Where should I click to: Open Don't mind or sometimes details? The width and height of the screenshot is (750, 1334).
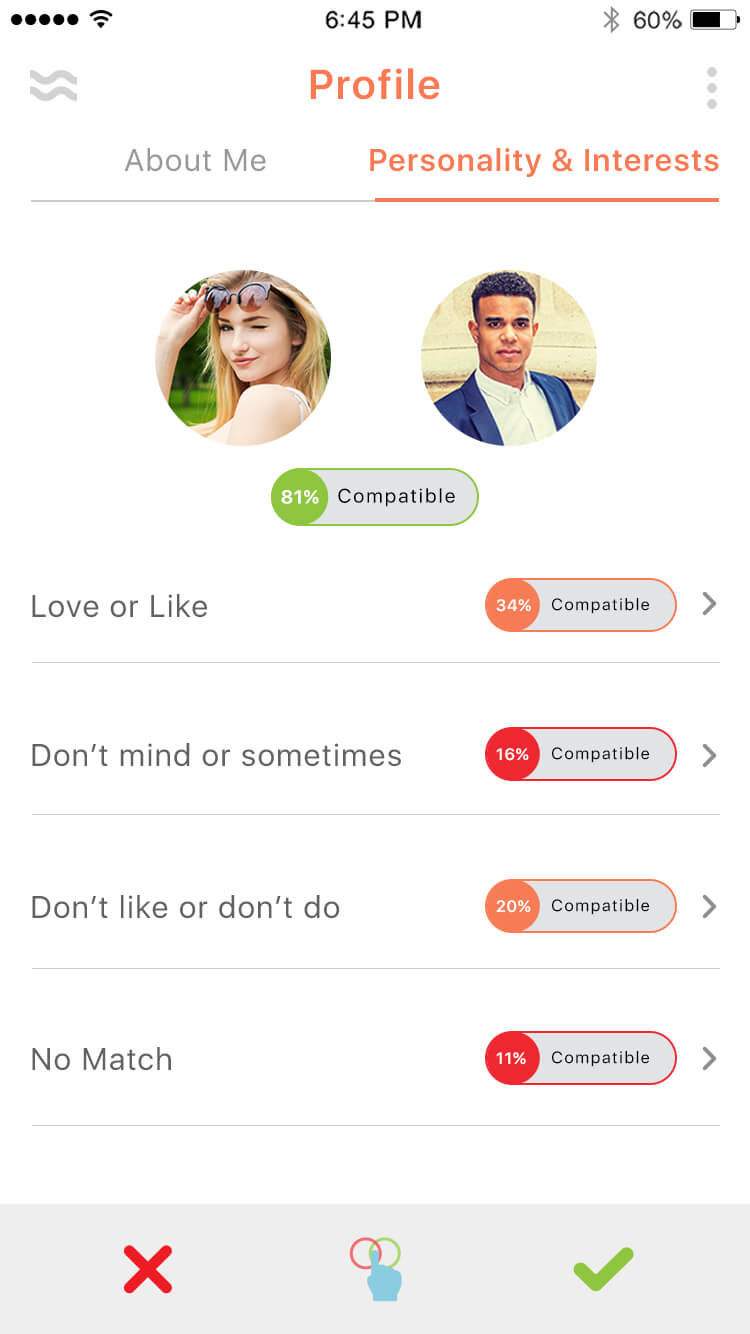coord(375,755)
